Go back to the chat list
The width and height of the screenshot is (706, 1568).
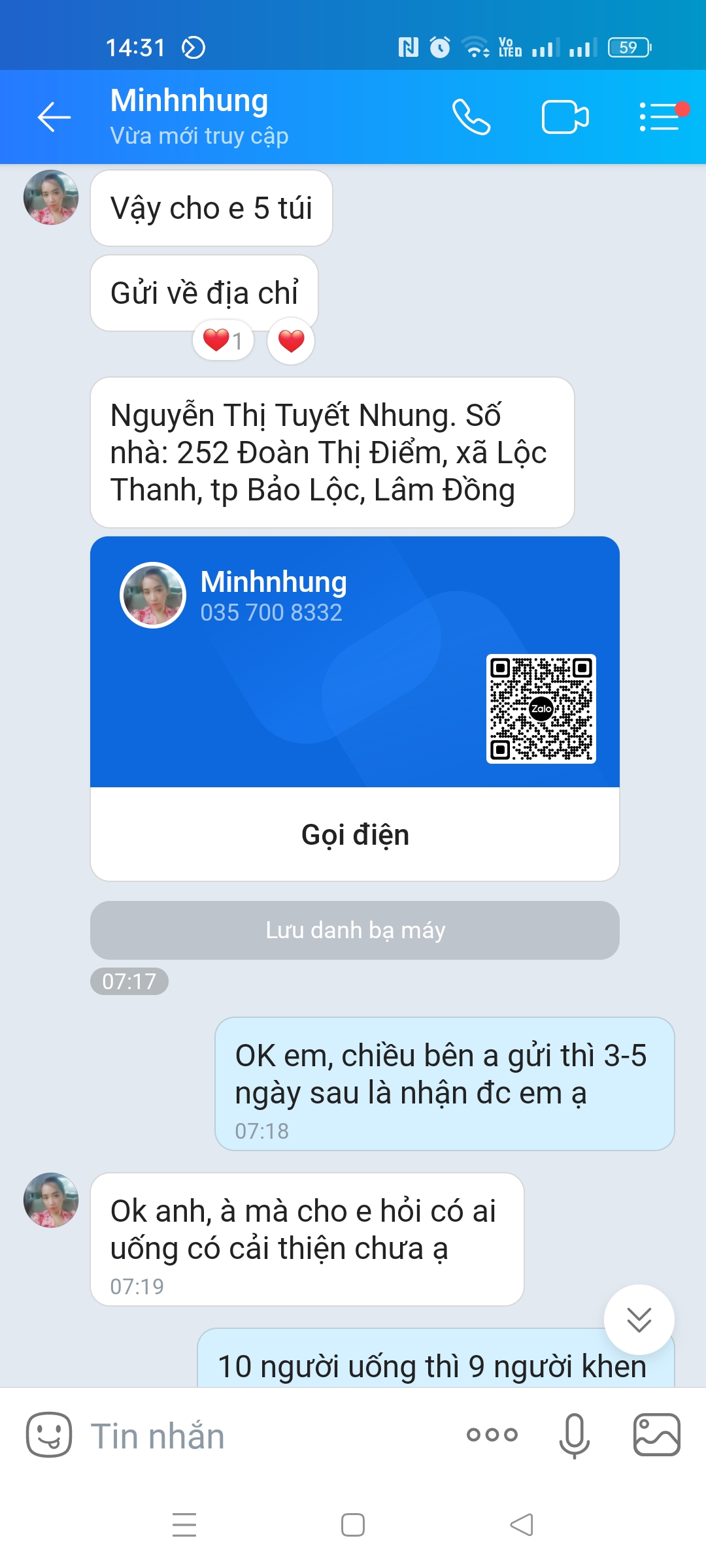point(54,118)
